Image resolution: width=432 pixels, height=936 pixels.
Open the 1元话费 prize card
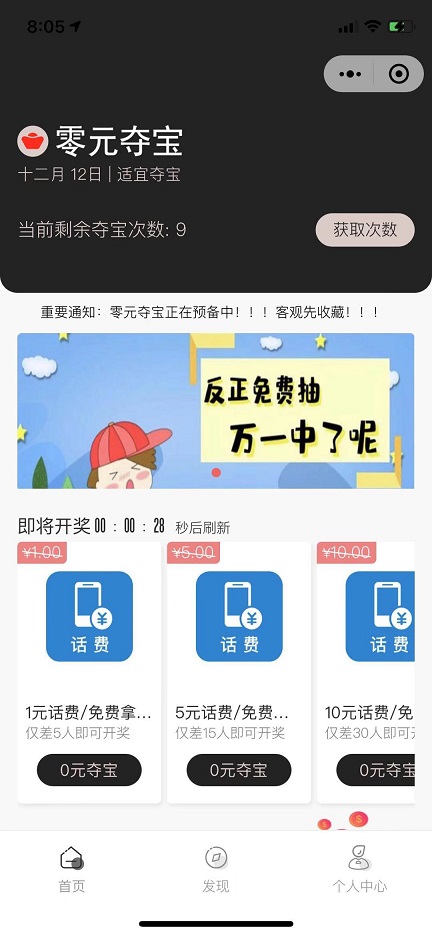click(x=90, y=672)
